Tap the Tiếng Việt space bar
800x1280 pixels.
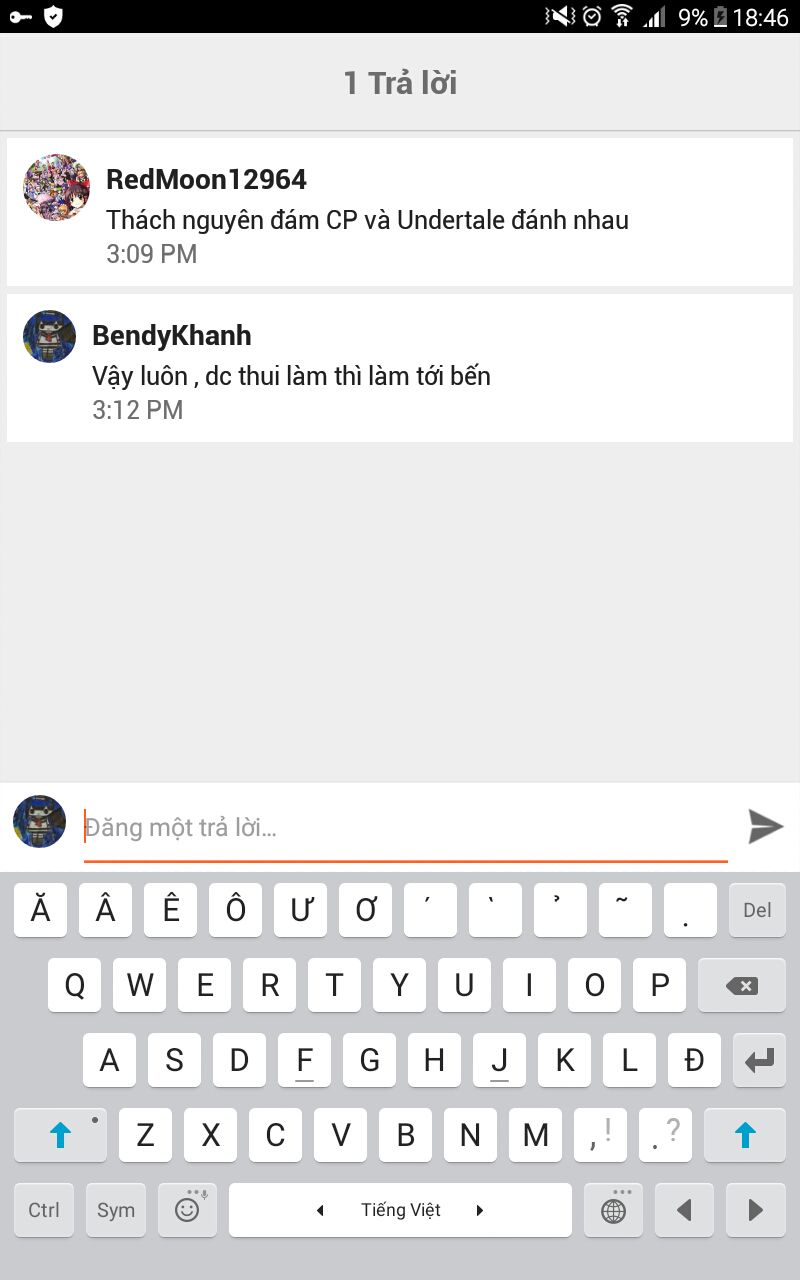[x=400, y=1210]
